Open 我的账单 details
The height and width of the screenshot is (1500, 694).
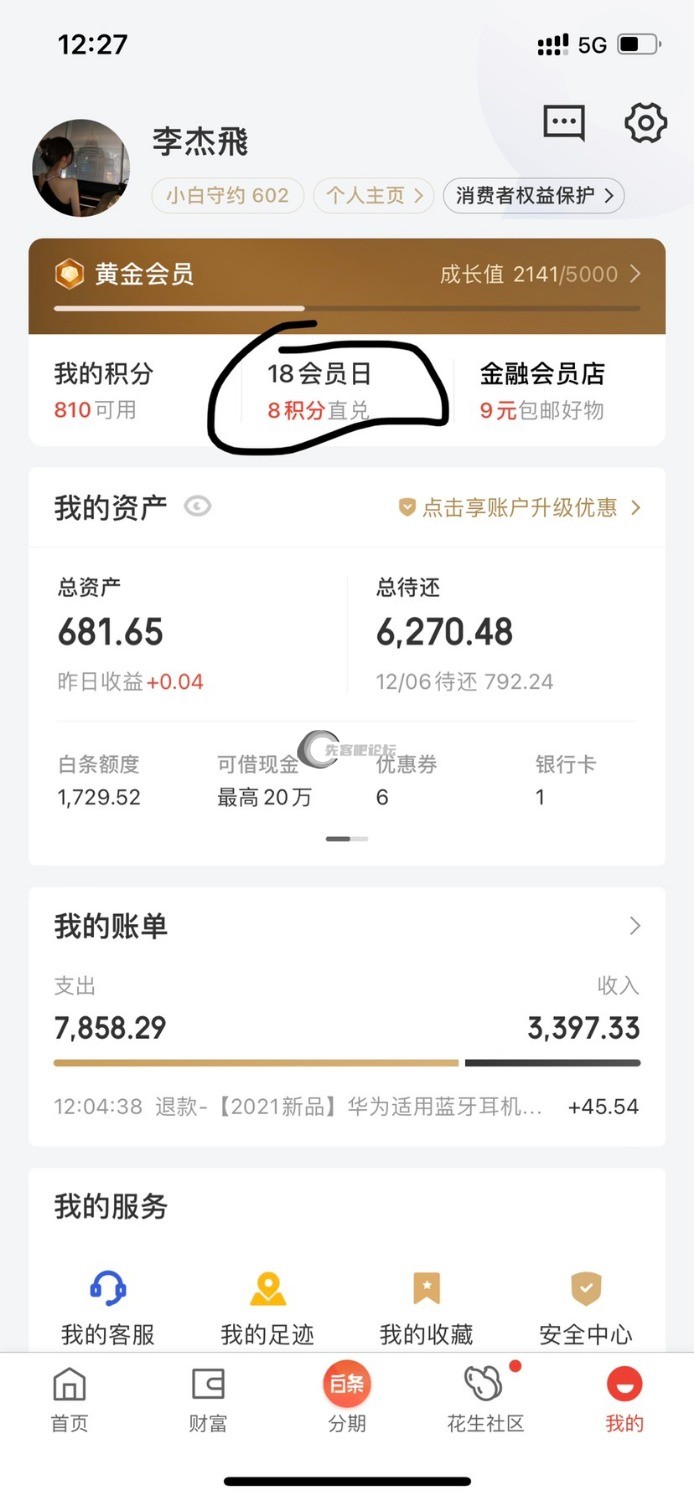pyautogui.click(x=634, y=926)
